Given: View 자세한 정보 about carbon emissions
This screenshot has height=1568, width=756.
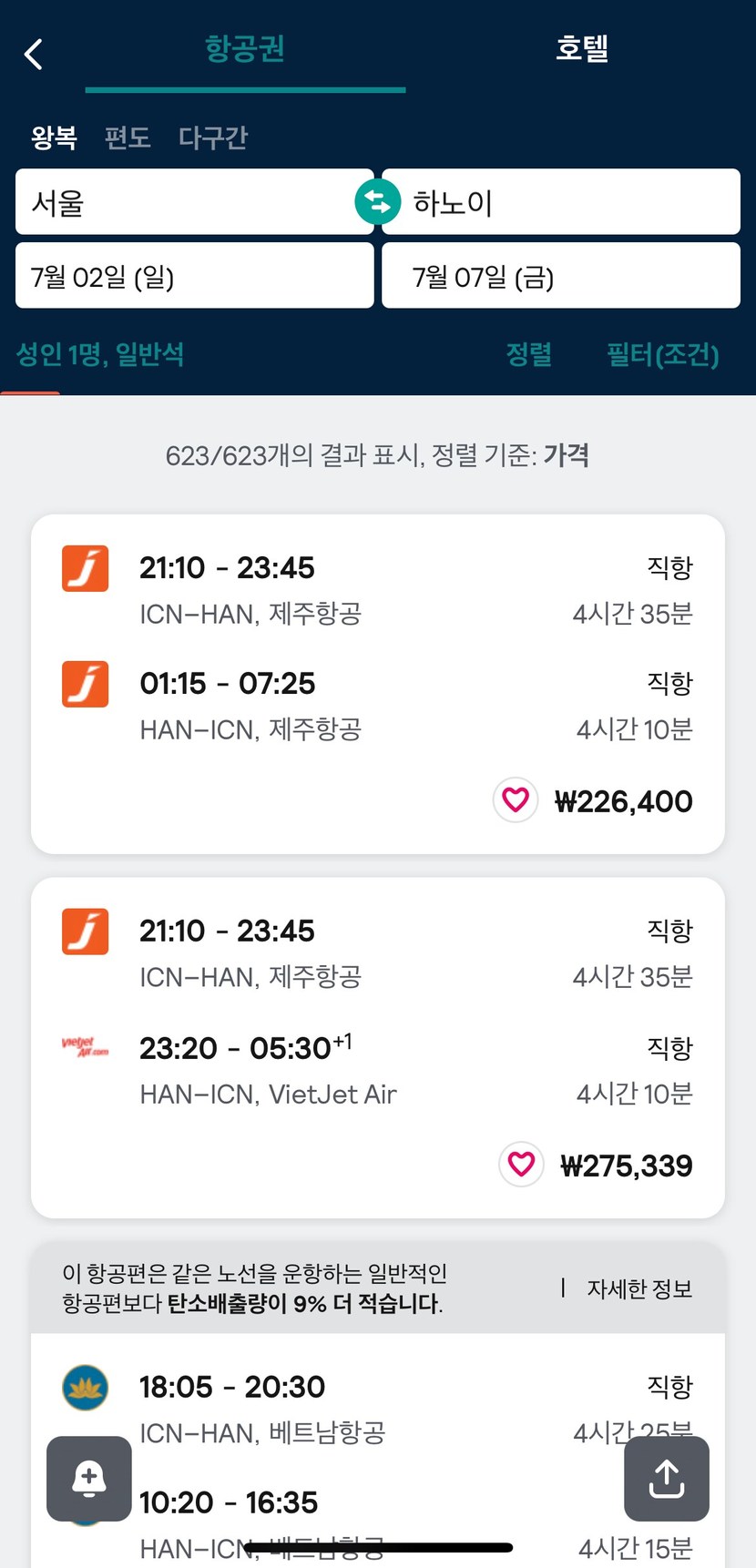Looking at the screenshot, I should pos(639,1288).
